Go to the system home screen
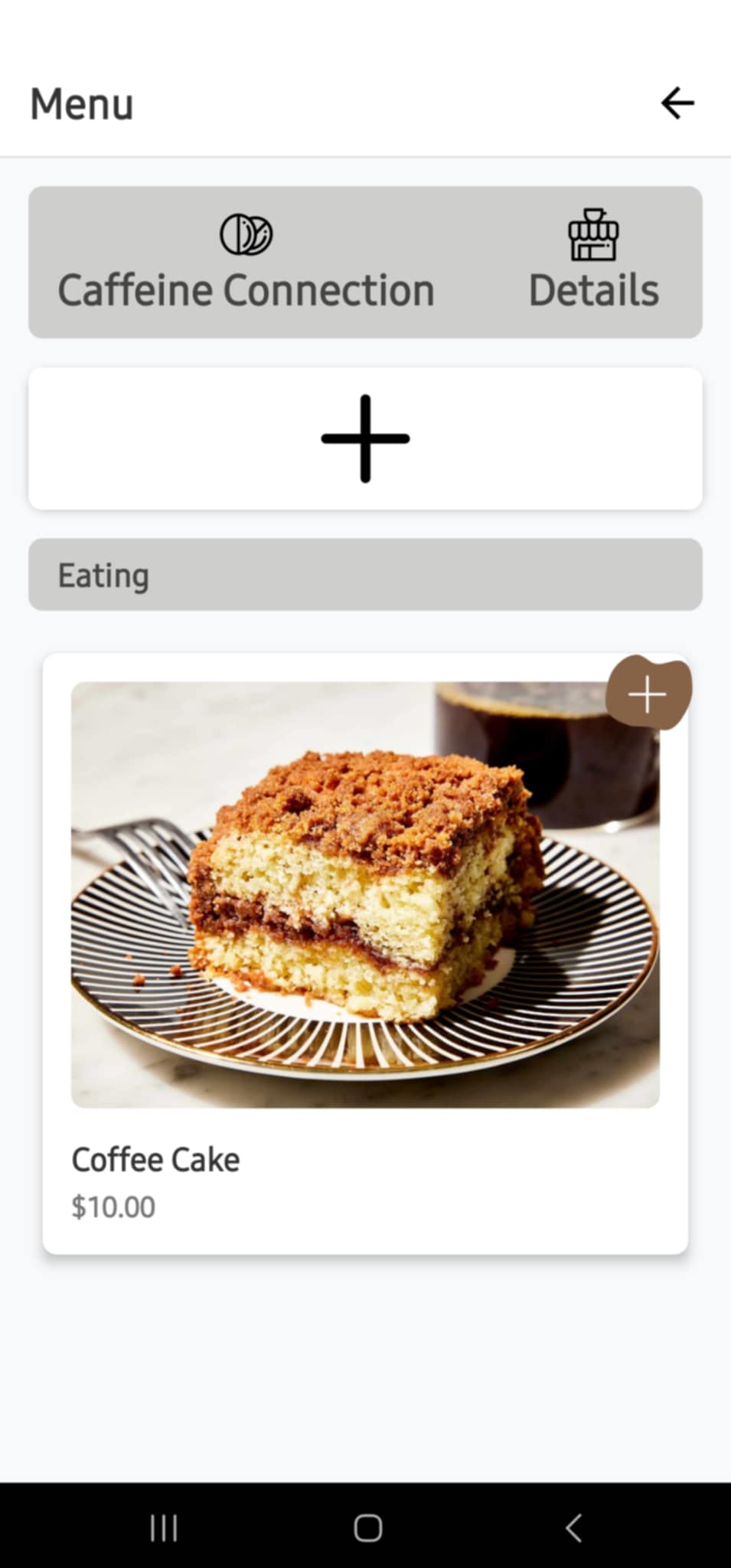 click(x=367, y=1528)
